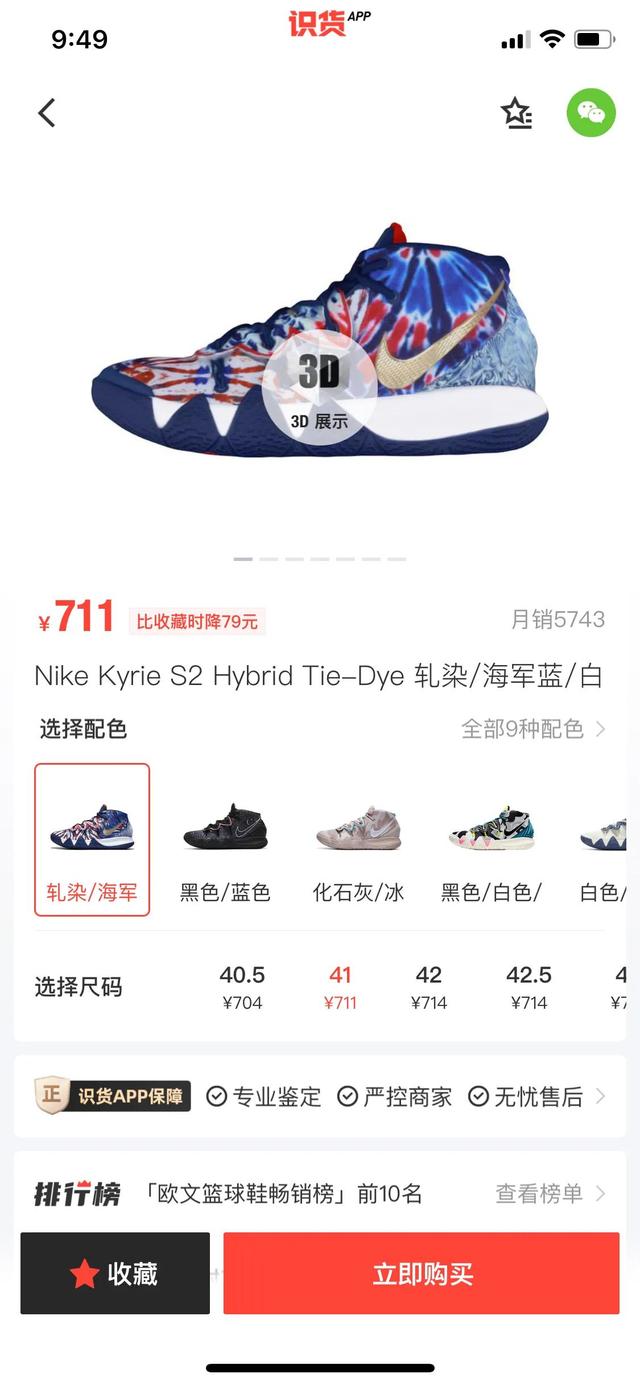The image size is (640, 1386).
Task: Choose size 42 at ¥714
Action: (x=429, y=987)
